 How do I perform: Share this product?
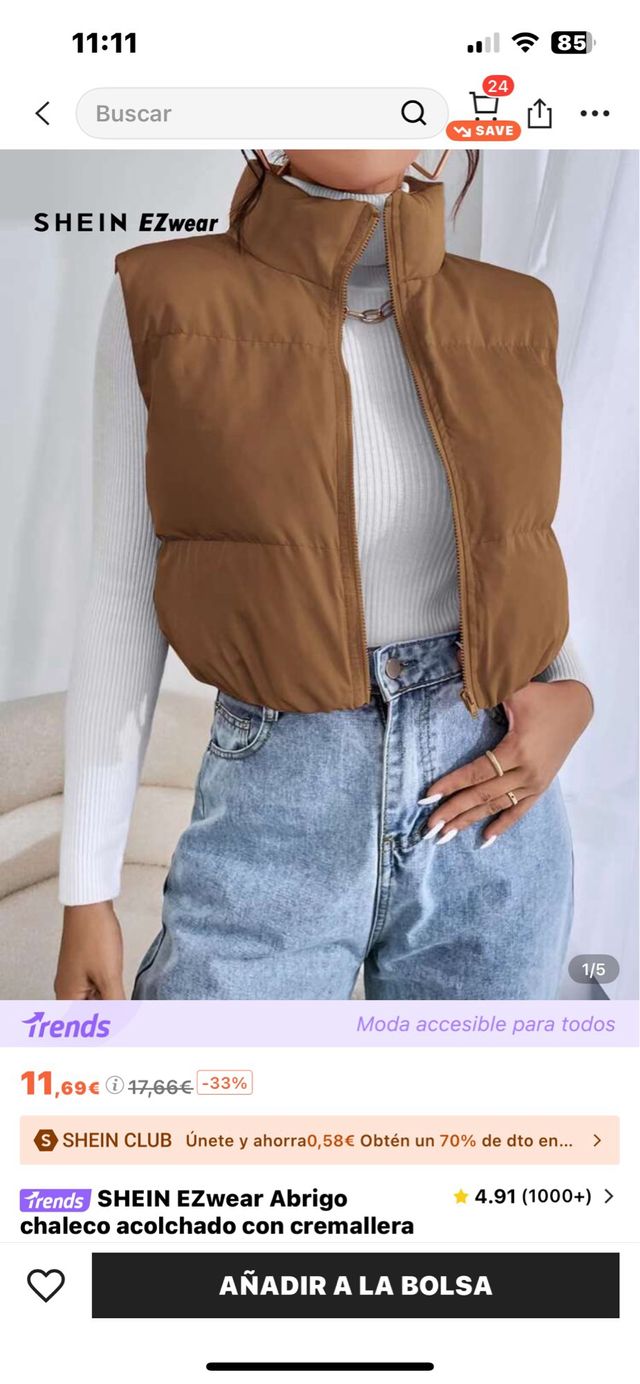(539, 114)
